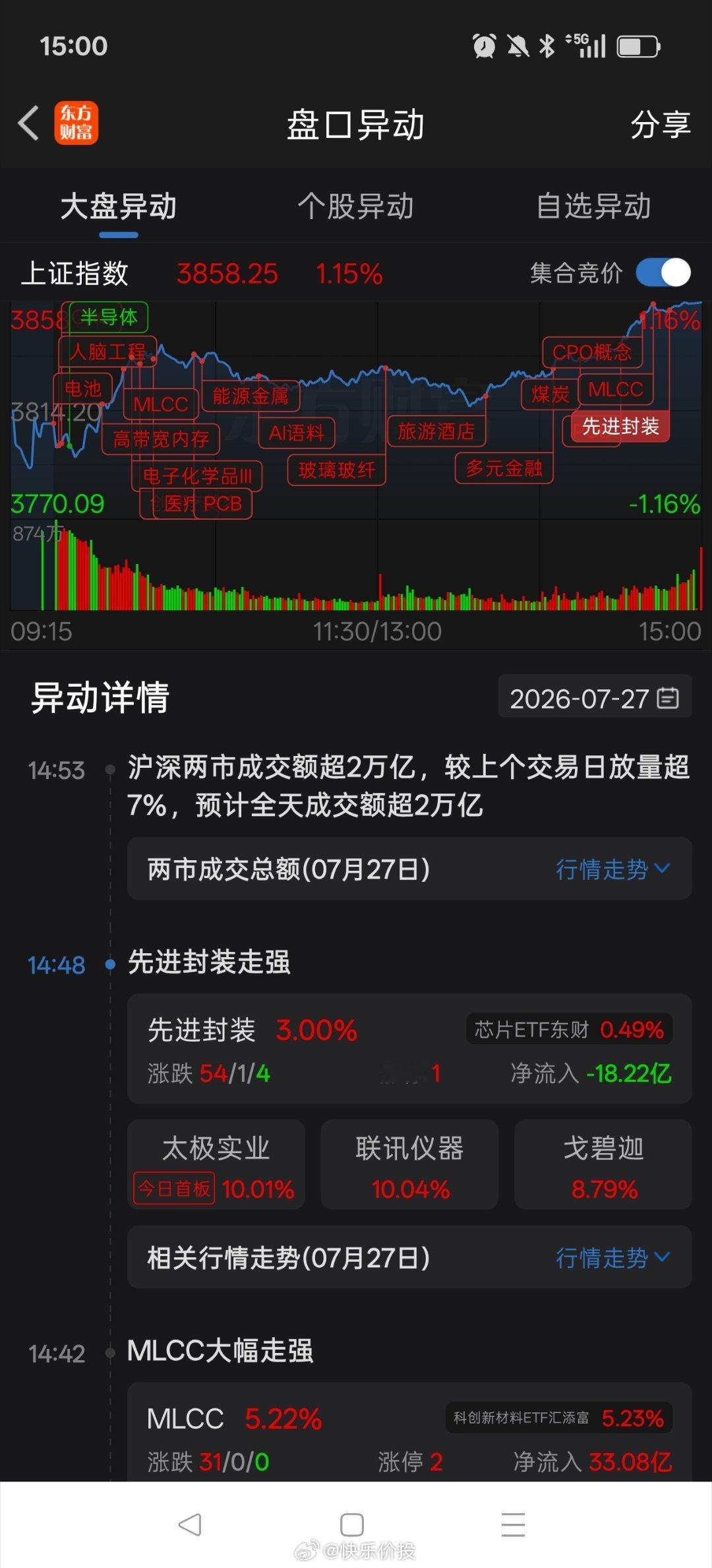
Task: Open recent apps from navigation bar
Action: coord(513,1524)
